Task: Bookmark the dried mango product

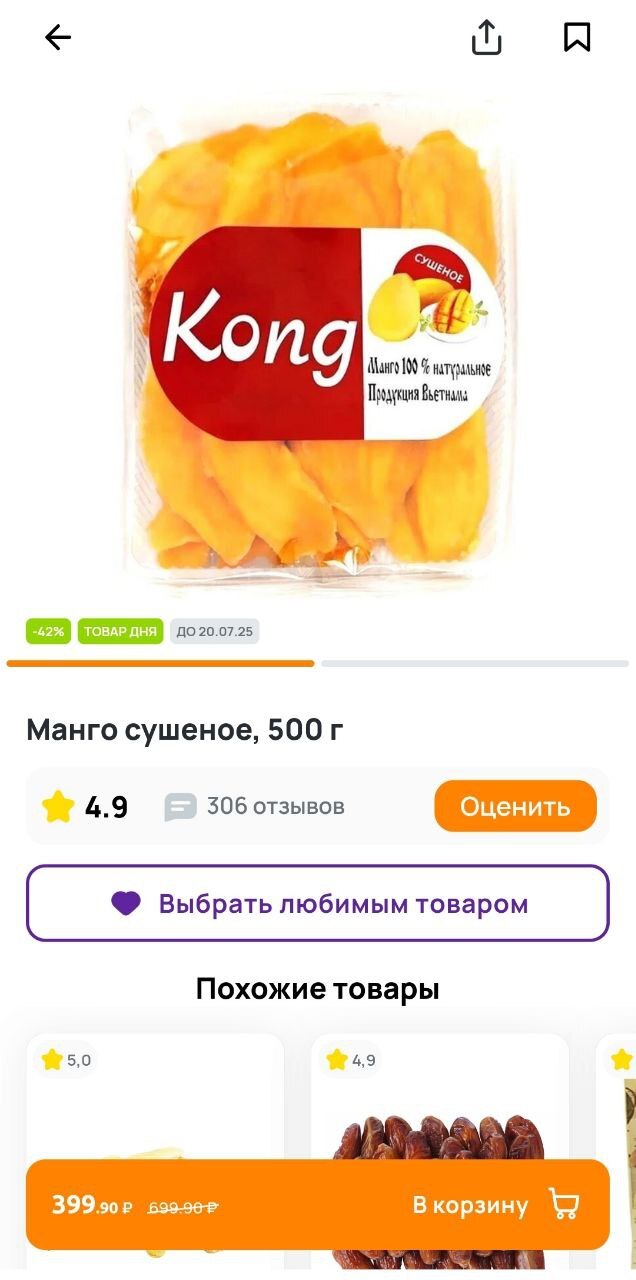Action: (x=577, y=38)
